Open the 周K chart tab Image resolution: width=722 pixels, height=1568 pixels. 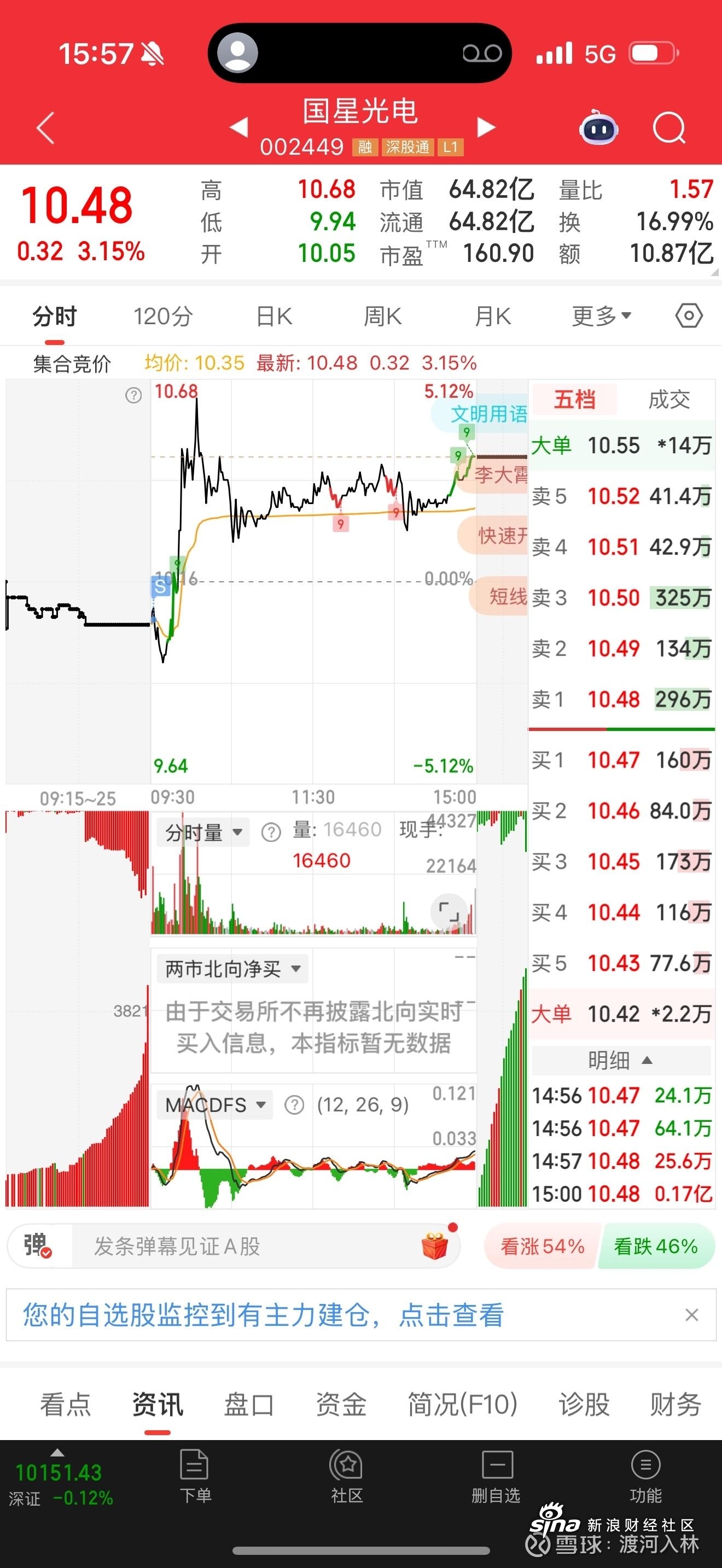pos(382,317)
